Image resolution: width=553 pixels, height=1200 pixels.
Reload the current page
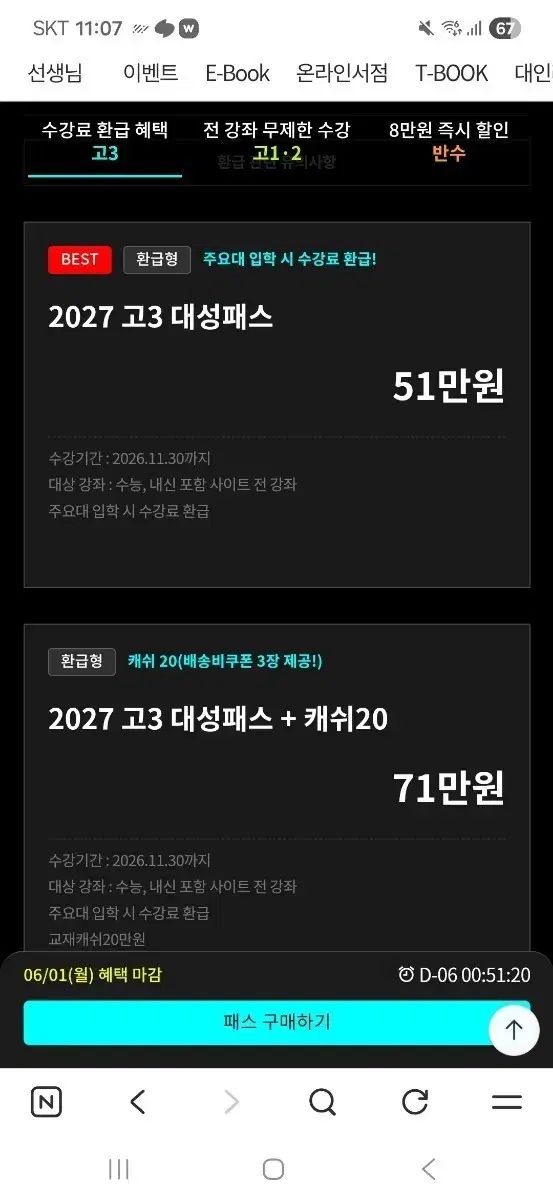(415, 1102)
